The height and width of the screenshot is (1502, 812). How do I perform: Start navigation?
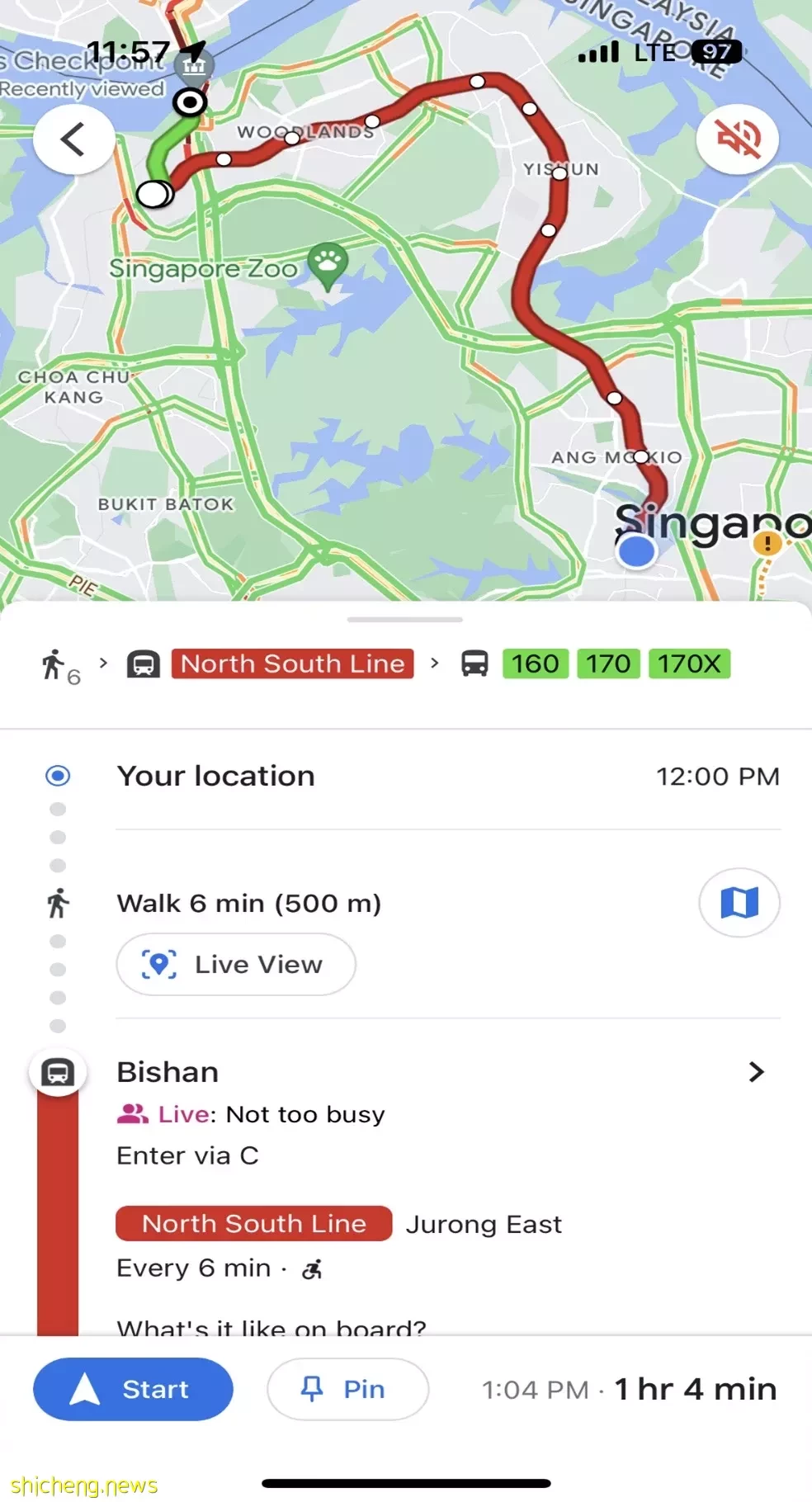tap(133, 1390)
